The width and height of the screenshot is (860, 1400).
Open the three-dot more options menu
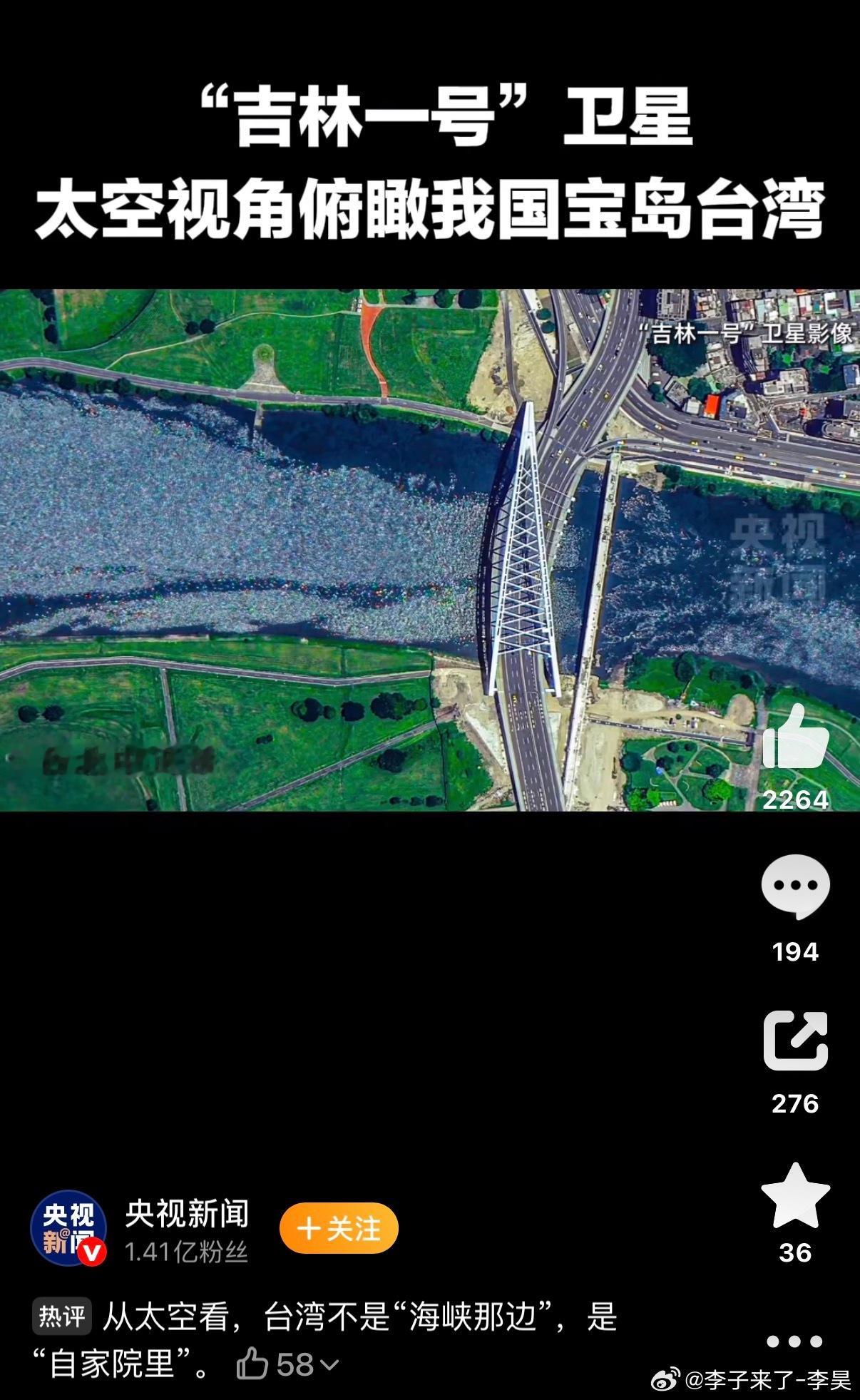(794, 1342)
